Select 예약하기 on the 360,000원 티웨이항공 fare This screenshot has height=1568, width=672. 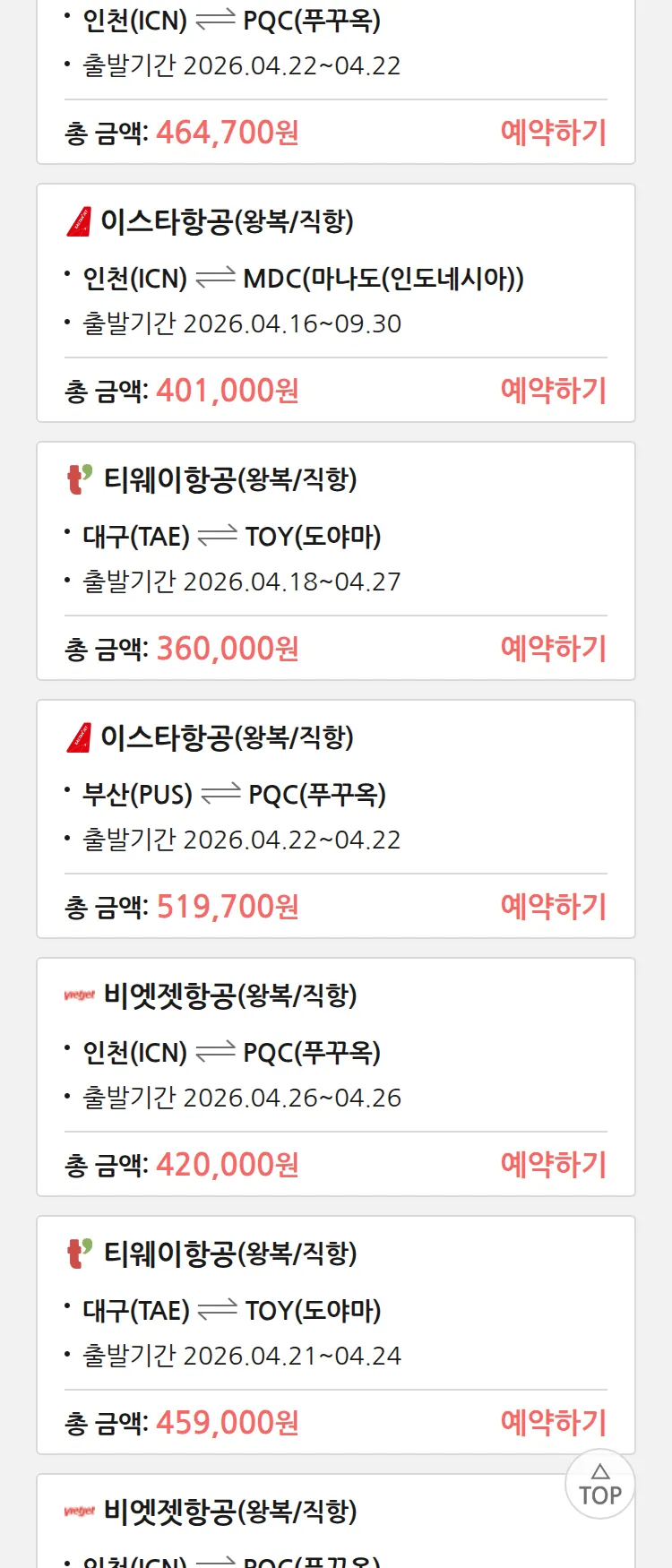coord(553,649)
